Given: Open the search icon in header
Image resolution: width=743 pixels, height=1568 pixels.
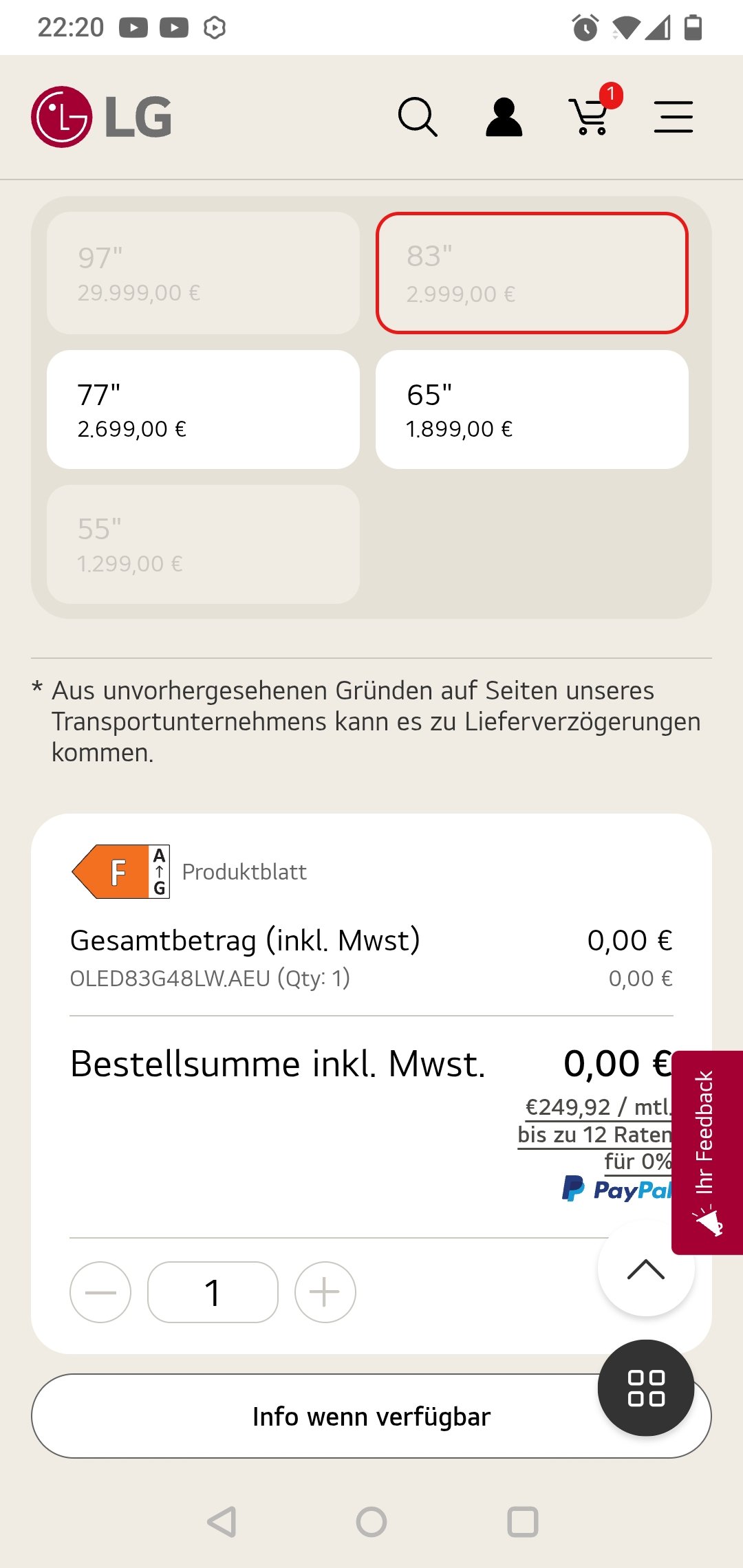Looking at the screenshot, I should [x=418, y=117].
